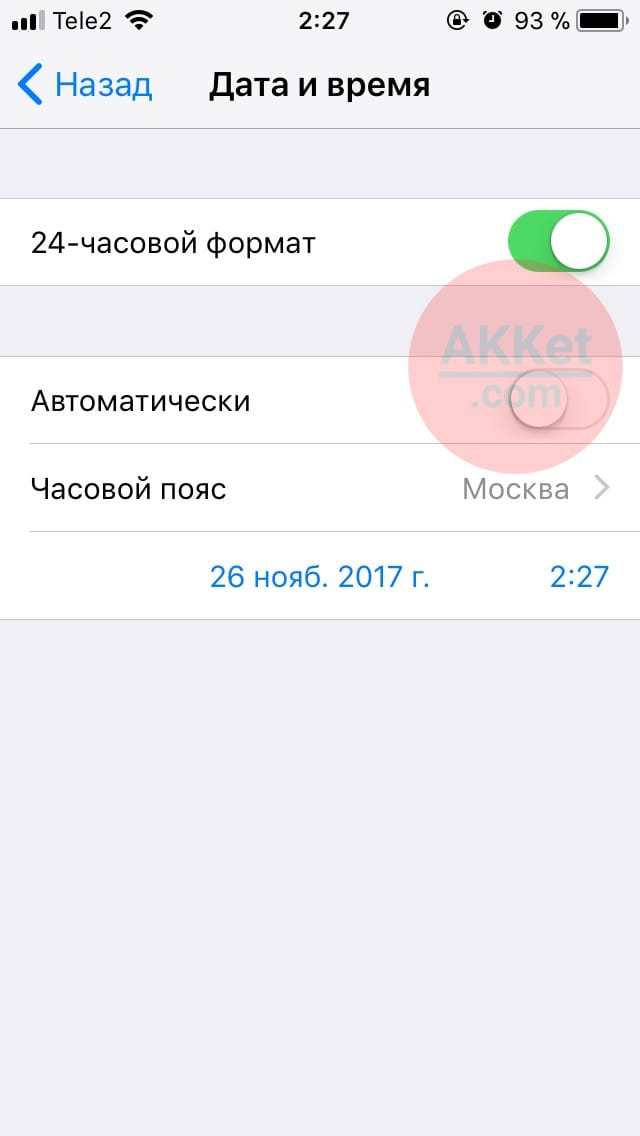The height and width of the screenshot is (1136, 640).
Task: Disable the 24-часовой формат switch
Action: [558, 242]
